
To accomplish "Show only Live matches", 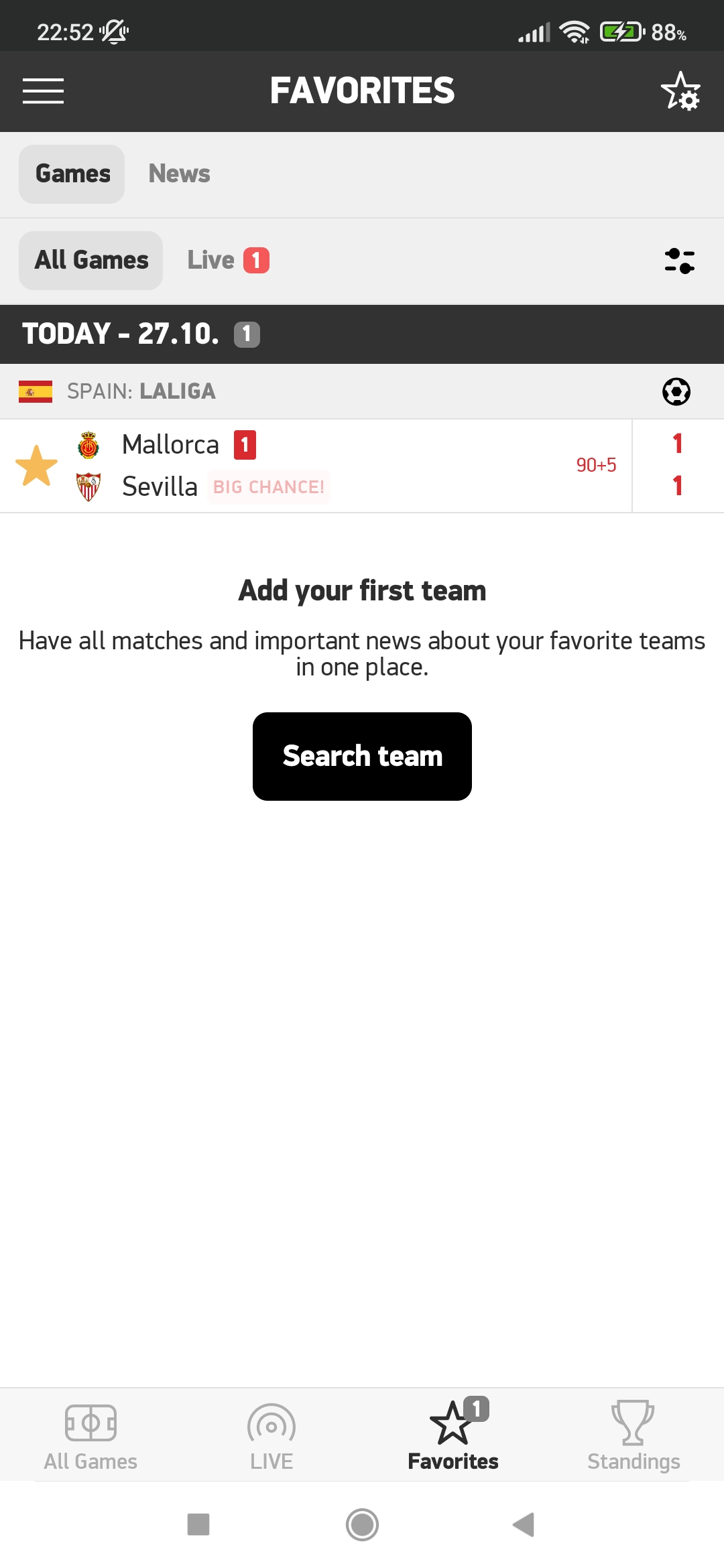I will (227, 261).
